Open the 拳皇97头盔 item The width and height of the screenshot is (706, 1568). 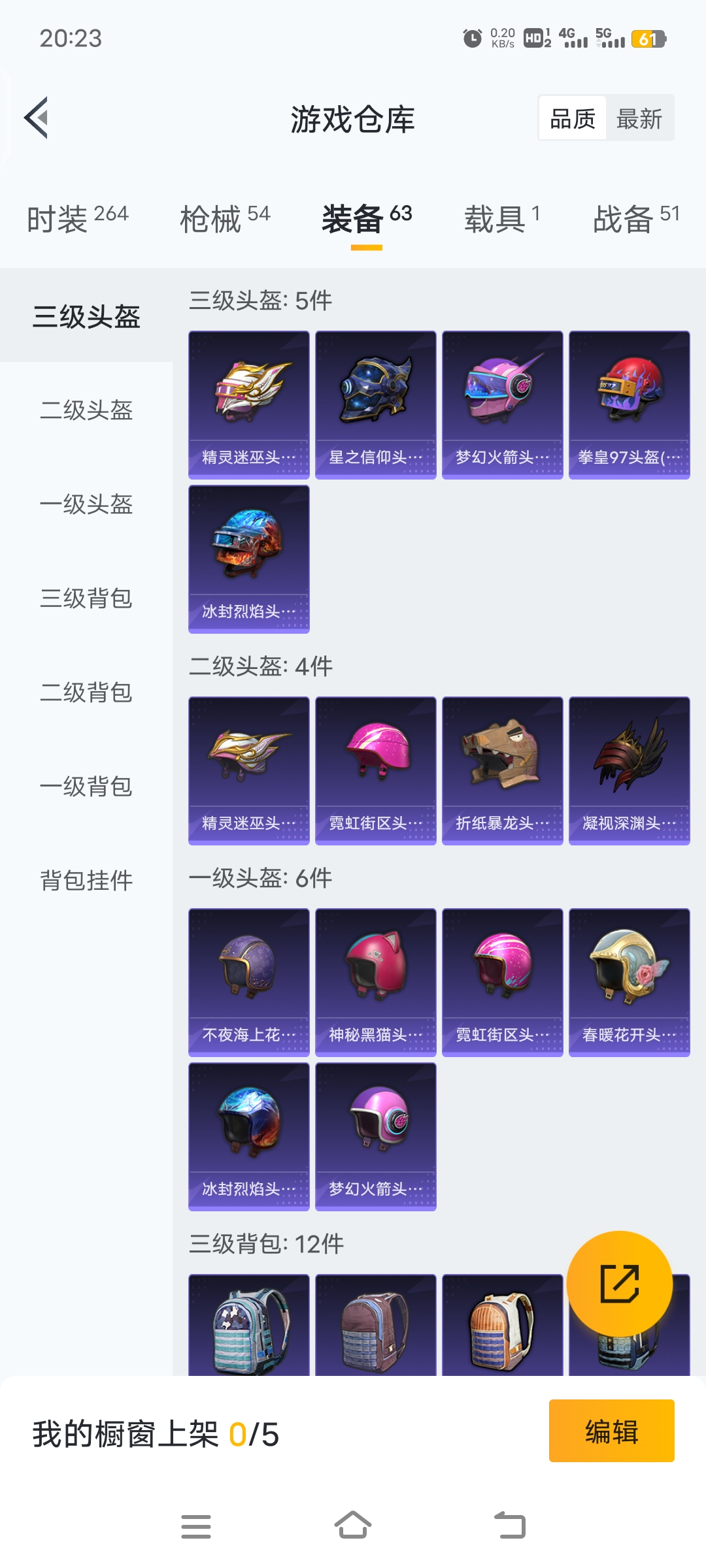coord(629,404)
